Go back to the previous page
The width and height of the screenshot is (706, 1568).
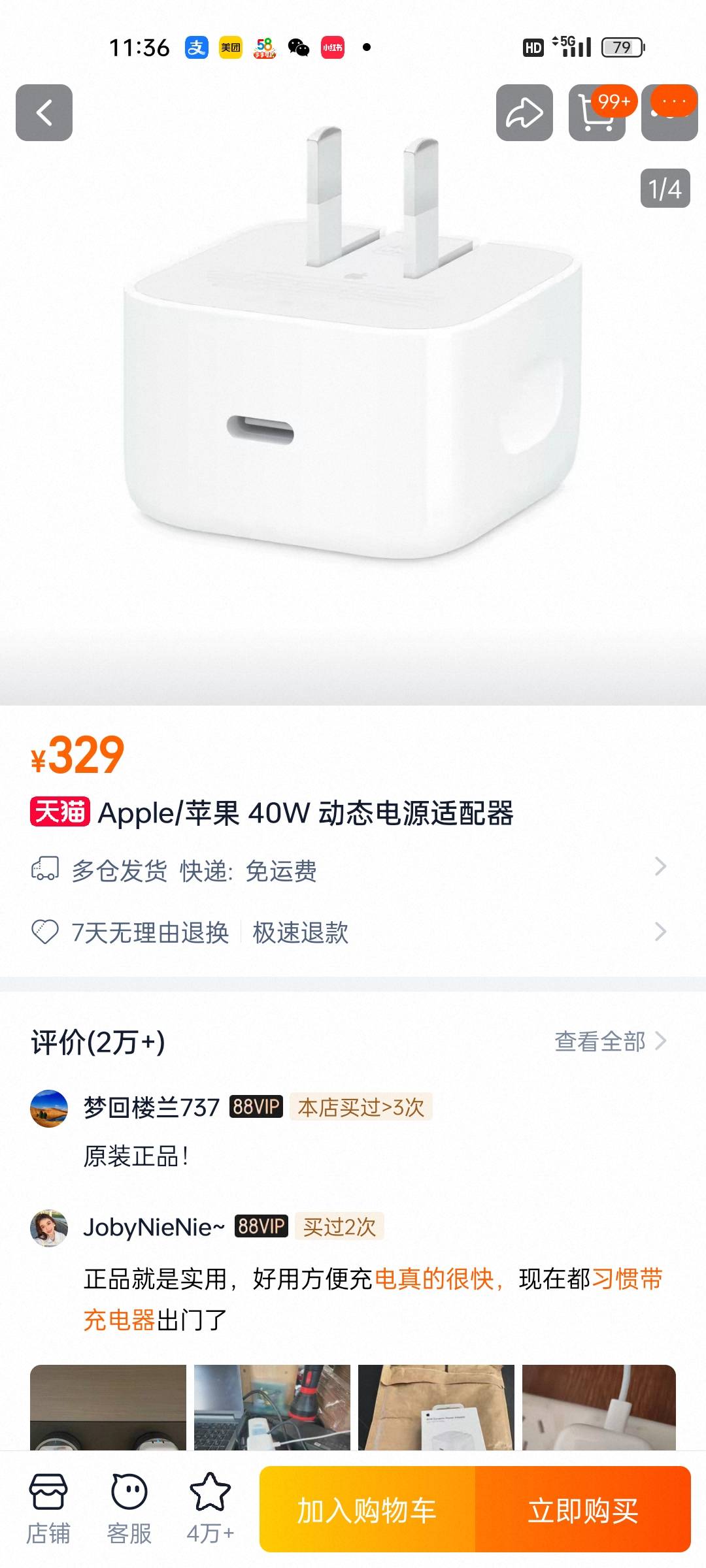(x=44, y=112)
